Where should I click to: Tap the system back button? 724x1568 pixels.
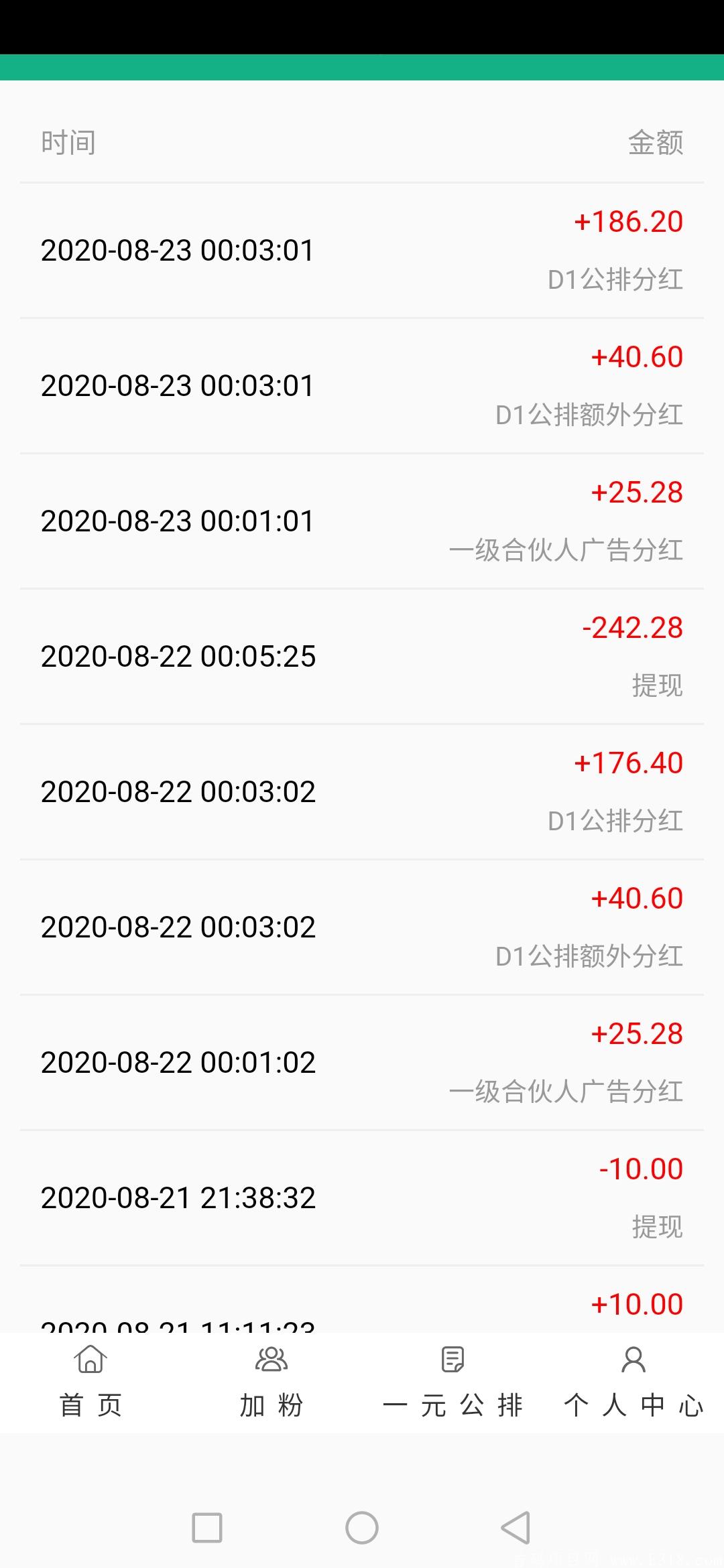pyautogui.click(x=516, y=1528)
